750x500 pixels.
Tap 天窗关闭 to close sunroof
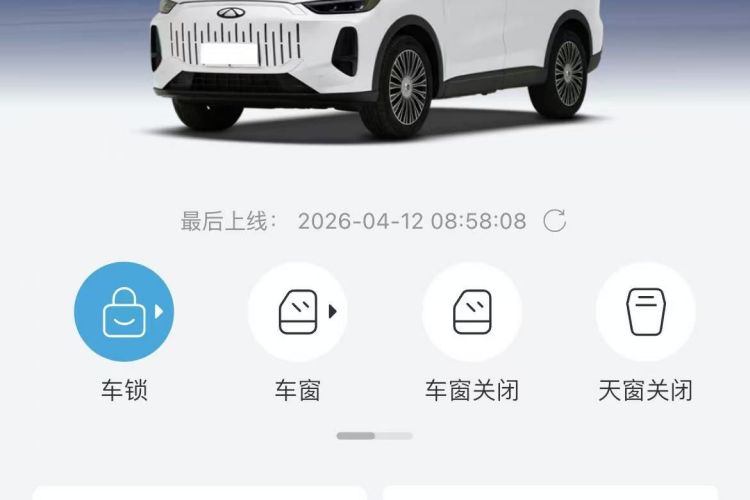pyautogui.click(x=645, y=312)
